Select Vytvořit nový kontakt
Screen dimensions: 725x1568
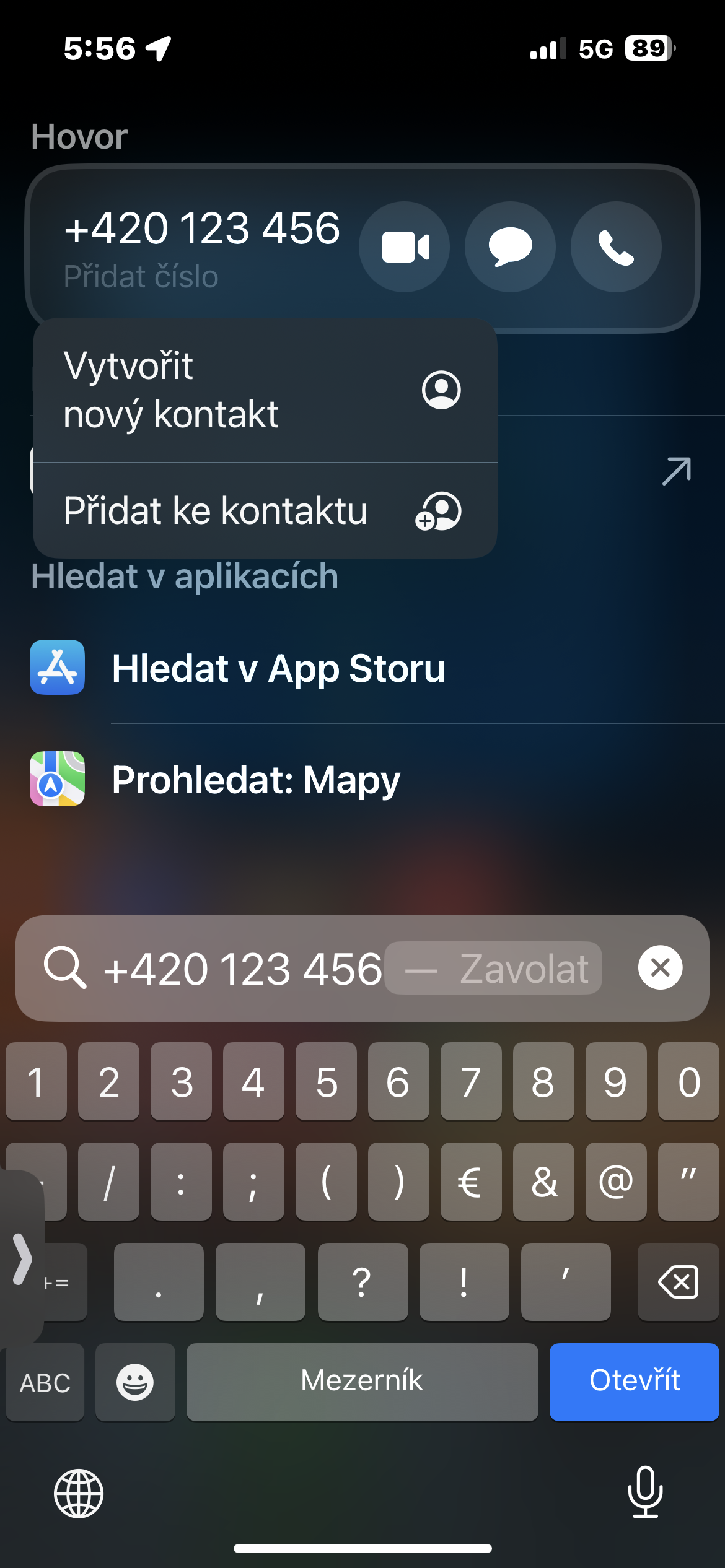pos(265,390)
